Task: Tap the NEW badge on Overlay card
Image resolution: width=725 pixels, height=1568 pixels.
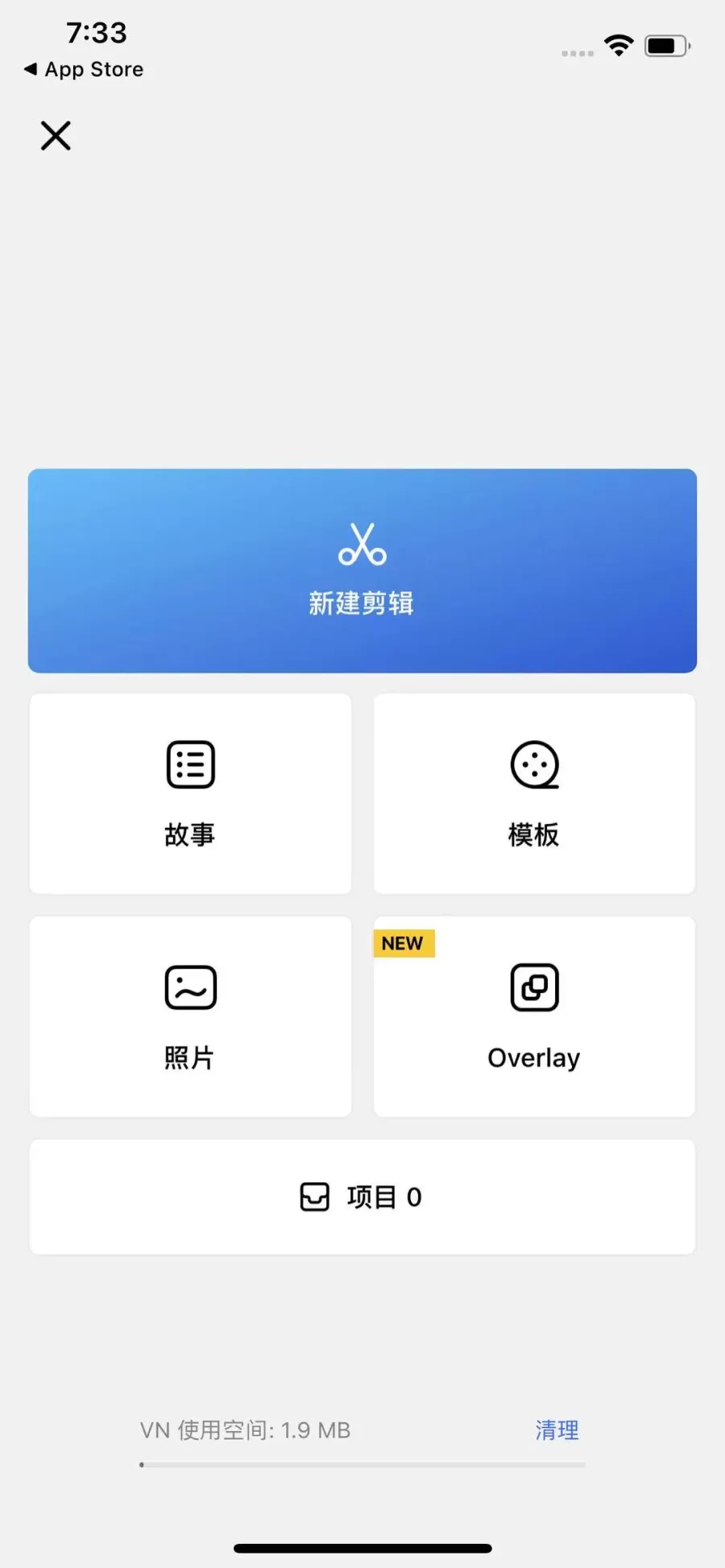Action: pos(404,943)
